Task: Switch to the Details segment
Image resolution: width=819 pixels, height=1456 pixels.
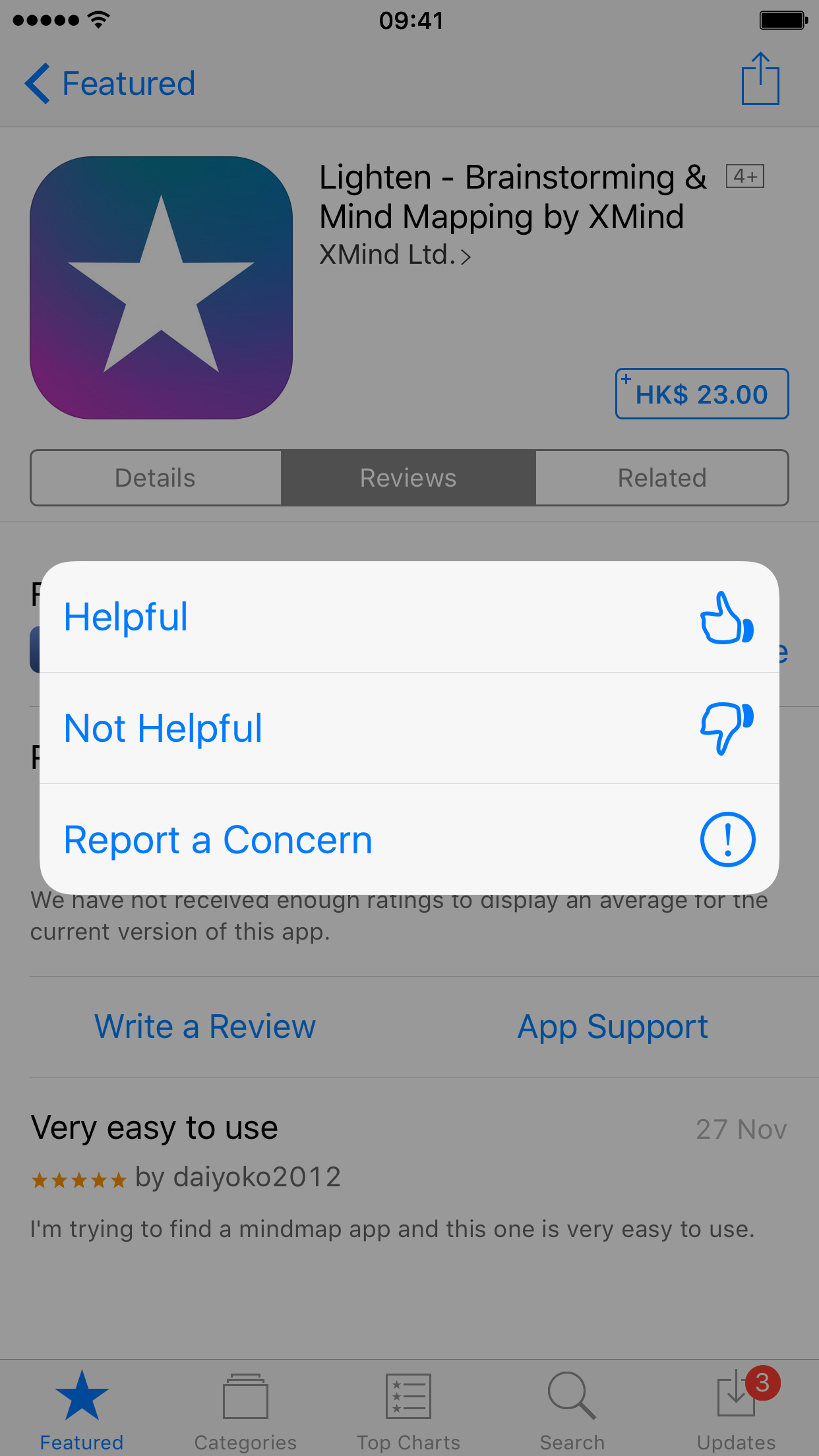Action: coord(156,478)
